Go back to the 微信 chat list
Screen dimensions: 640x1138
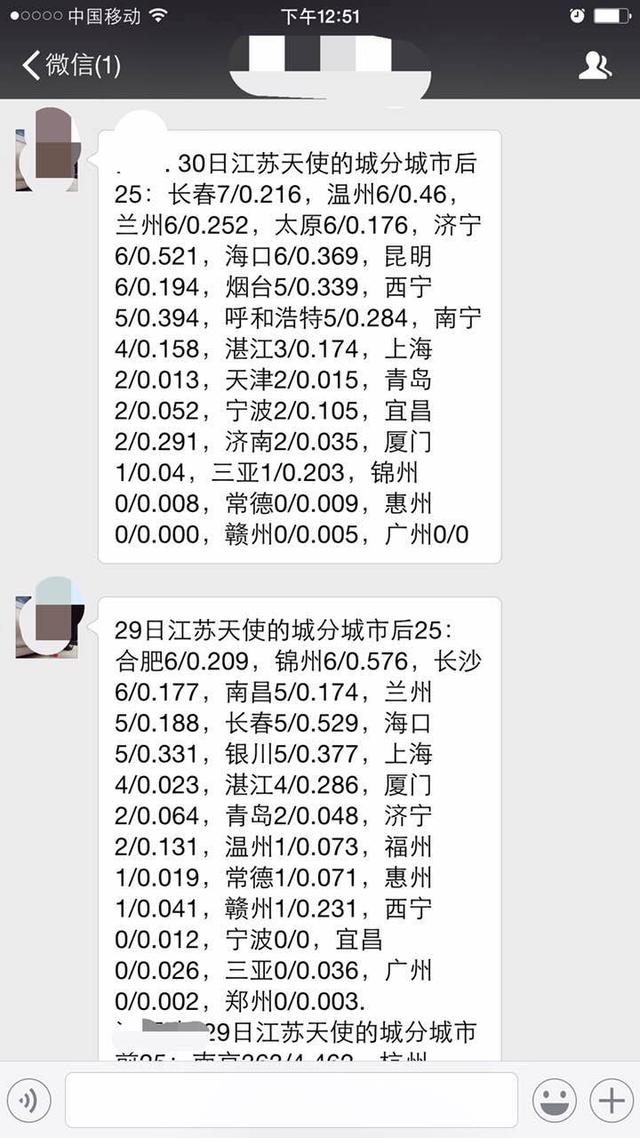70,66
